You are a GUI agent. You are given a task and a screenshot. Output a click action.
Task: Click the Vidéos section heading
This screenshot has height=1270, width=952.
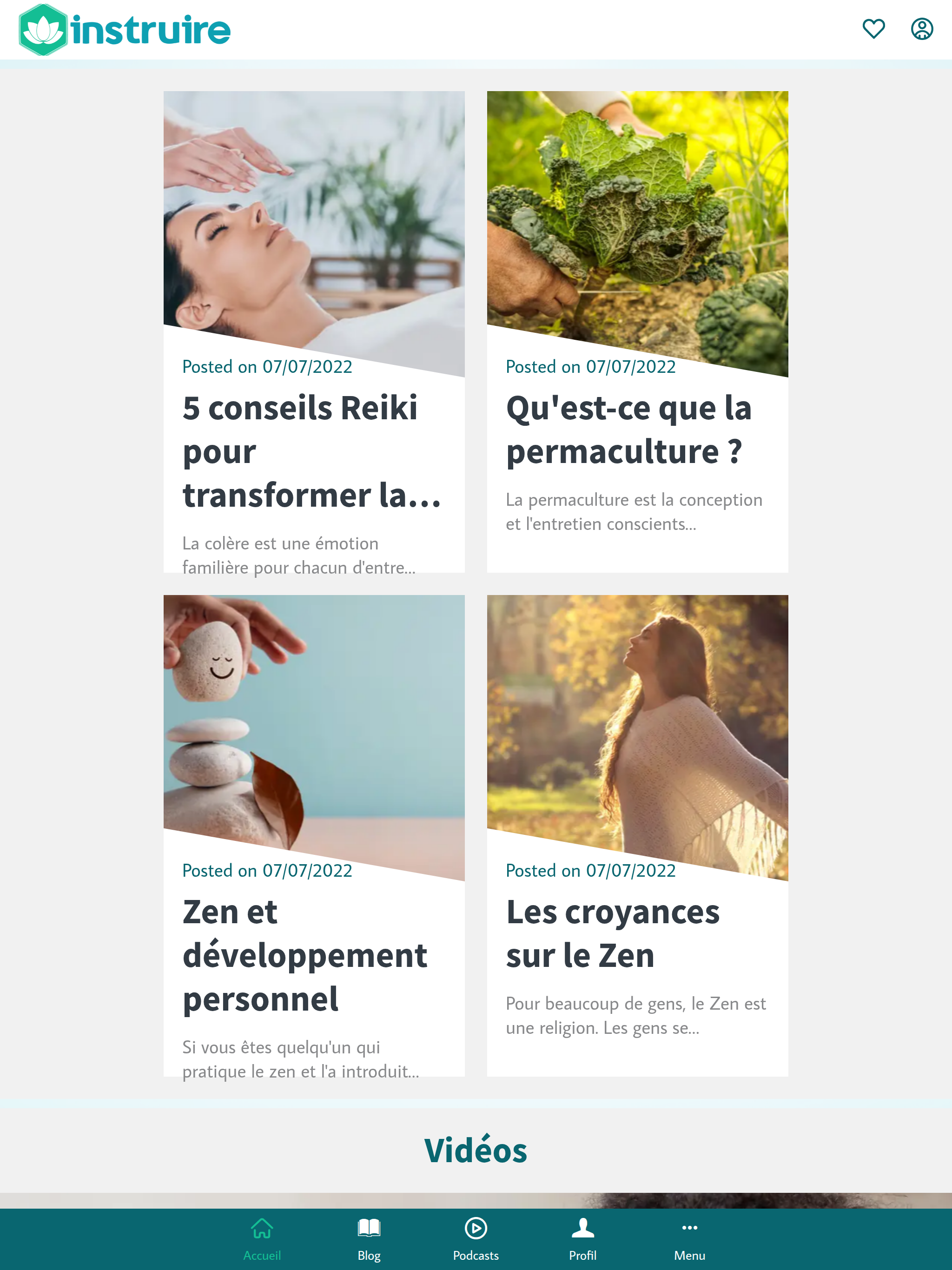pos(476,1150)
